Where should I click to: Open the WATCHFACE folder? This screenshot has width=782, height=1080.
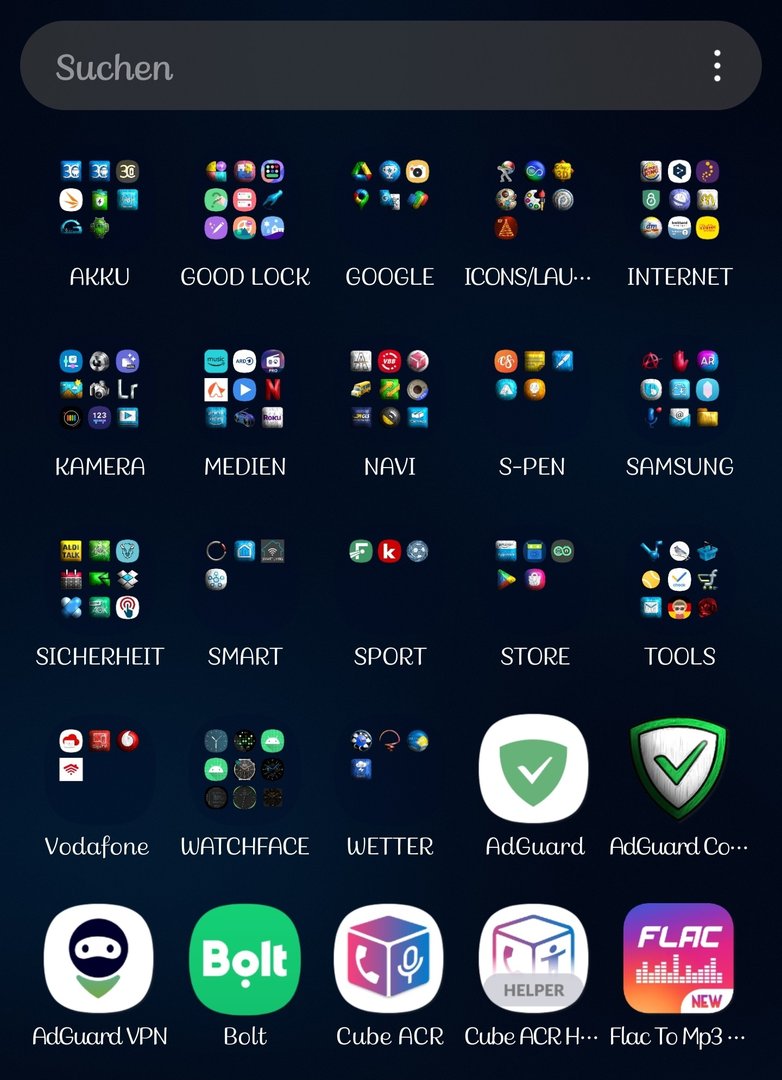pyautogui.click(x=245, y=769)
